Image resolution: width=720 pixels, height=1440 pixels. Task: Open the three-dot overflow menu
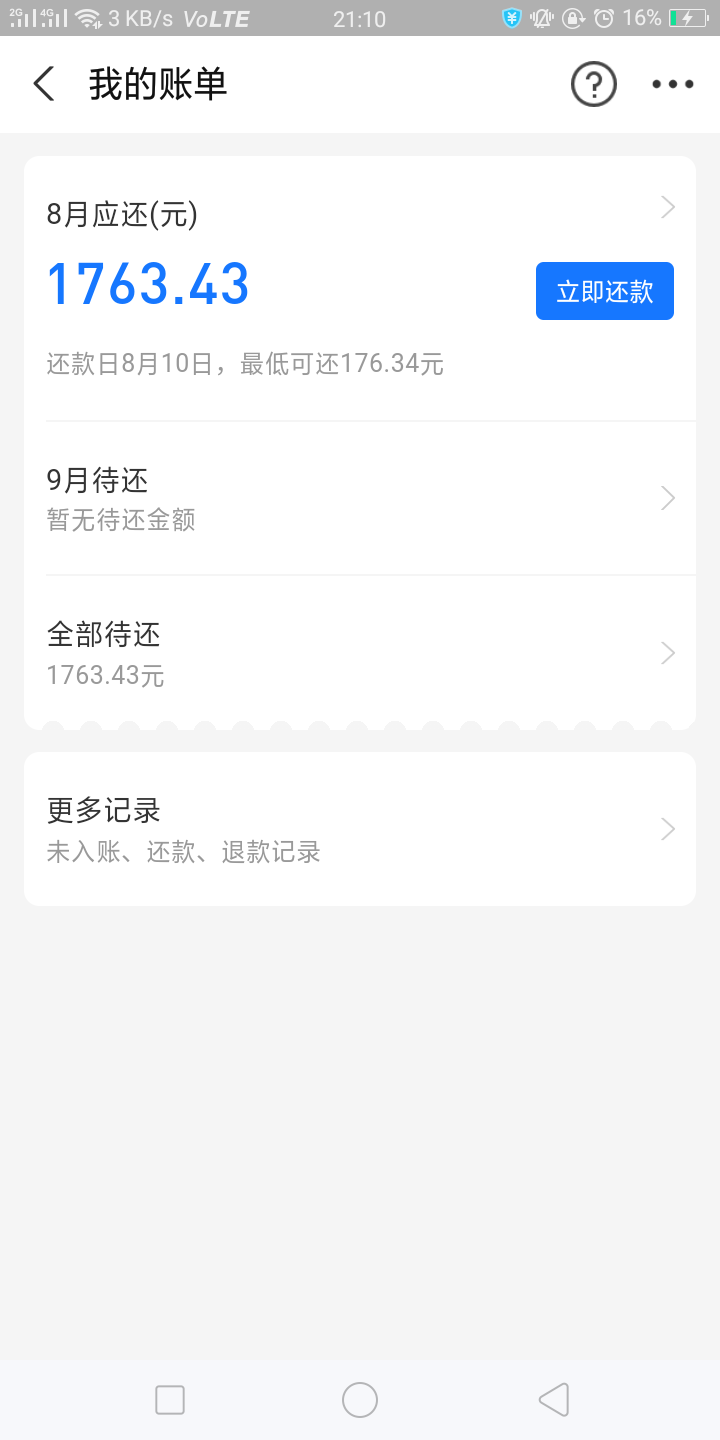[673, 84]
